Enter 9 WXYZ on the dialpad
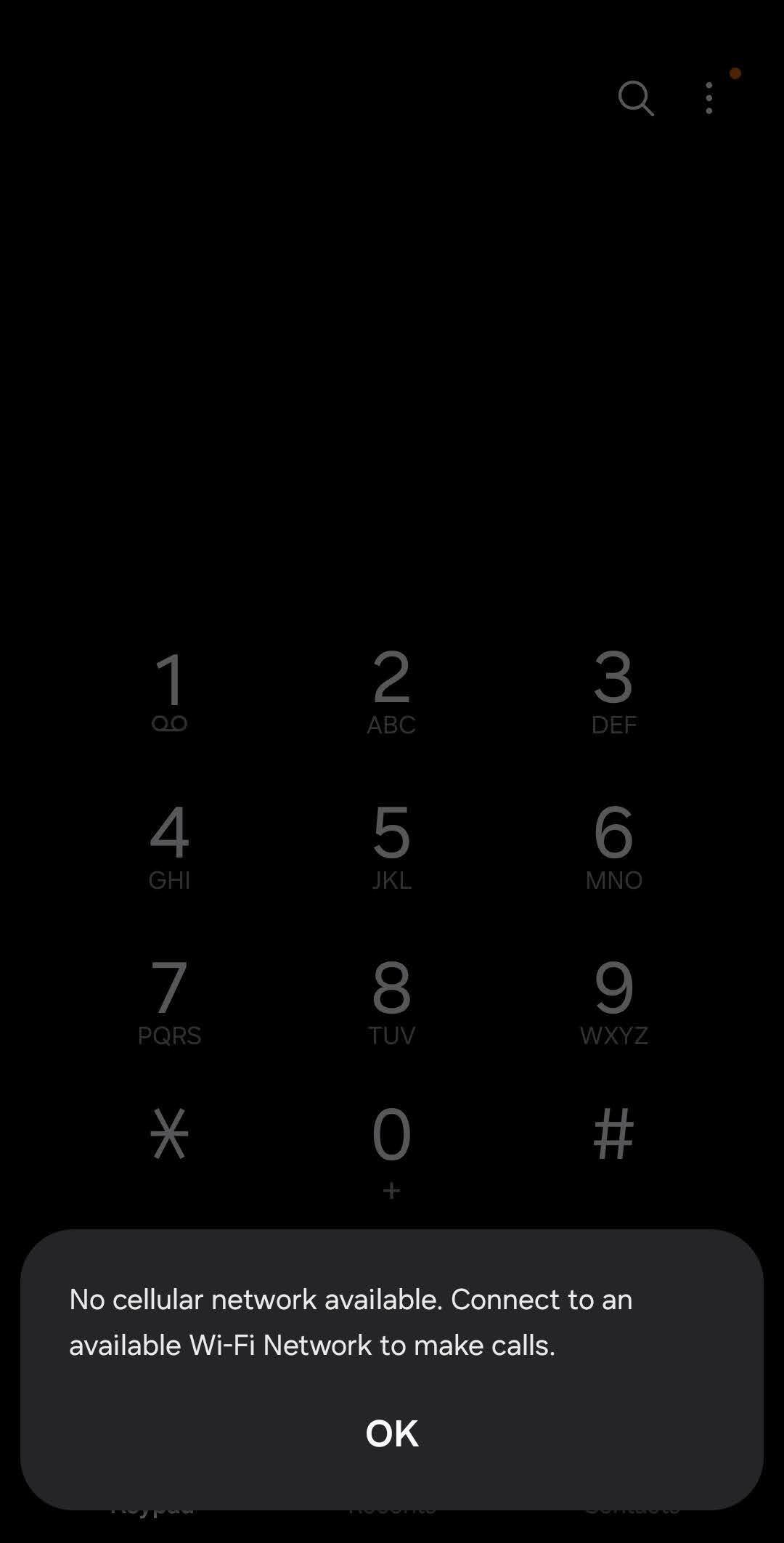The width and height of the screenshot is (784, 1543). (x=613, y=1001)
